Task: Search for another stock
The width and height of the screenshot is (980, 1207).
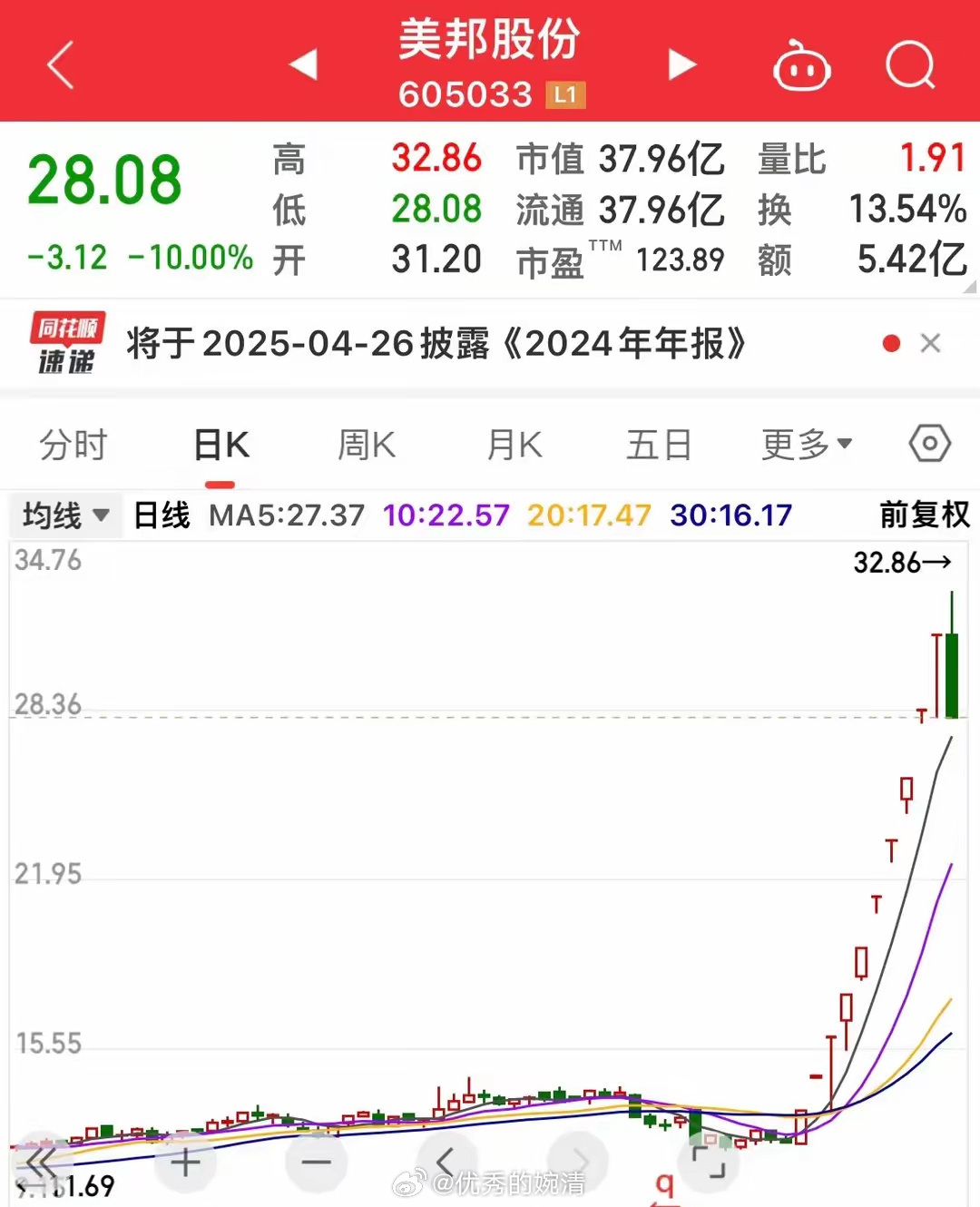Action: tap(910, 65)
